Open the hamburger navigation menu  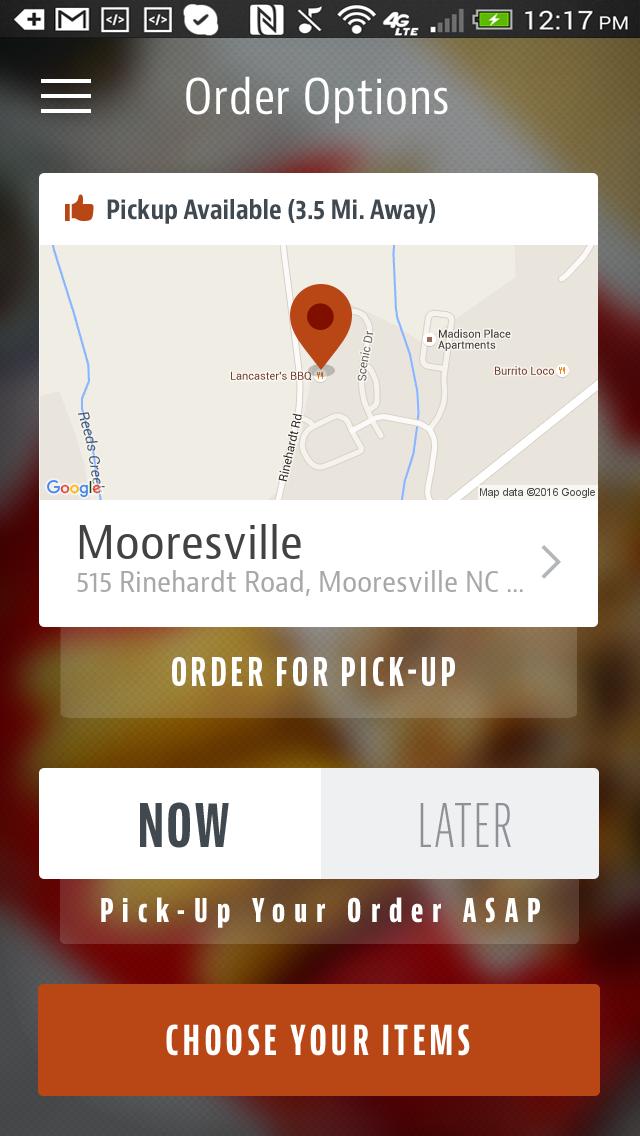tap(66, 96)
